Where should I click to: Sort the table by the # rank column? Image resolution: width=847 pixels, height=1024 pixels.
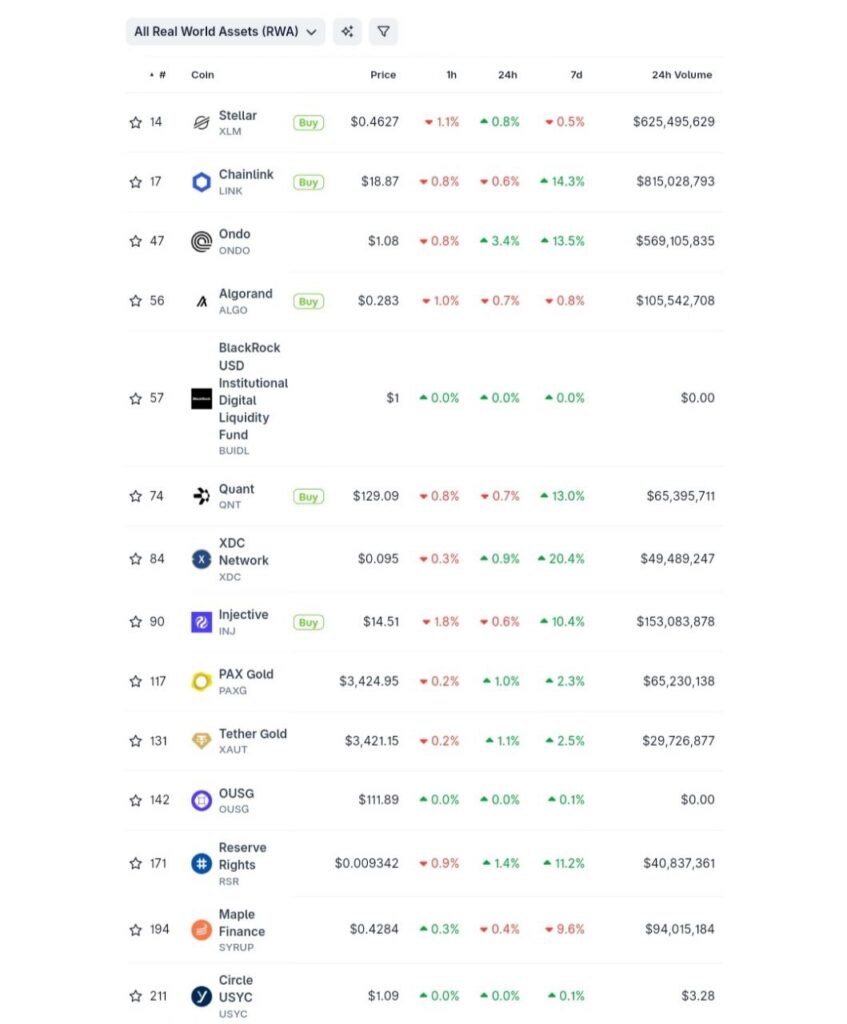pyautogui.click(x=161, y=75)
